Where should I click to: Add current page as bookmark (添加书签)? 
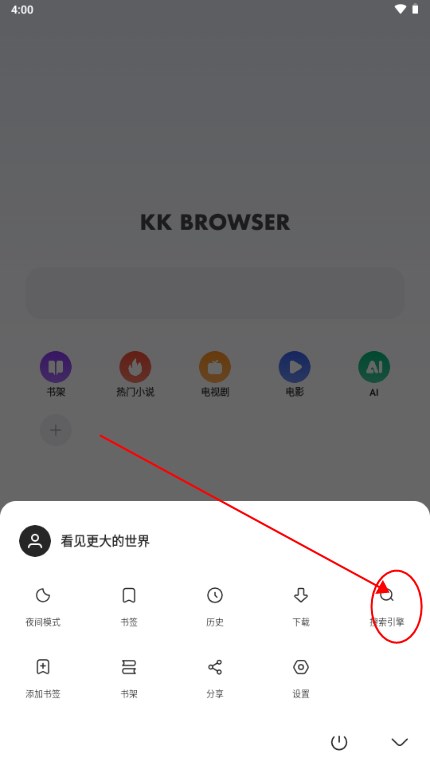(x=43, y=678)
